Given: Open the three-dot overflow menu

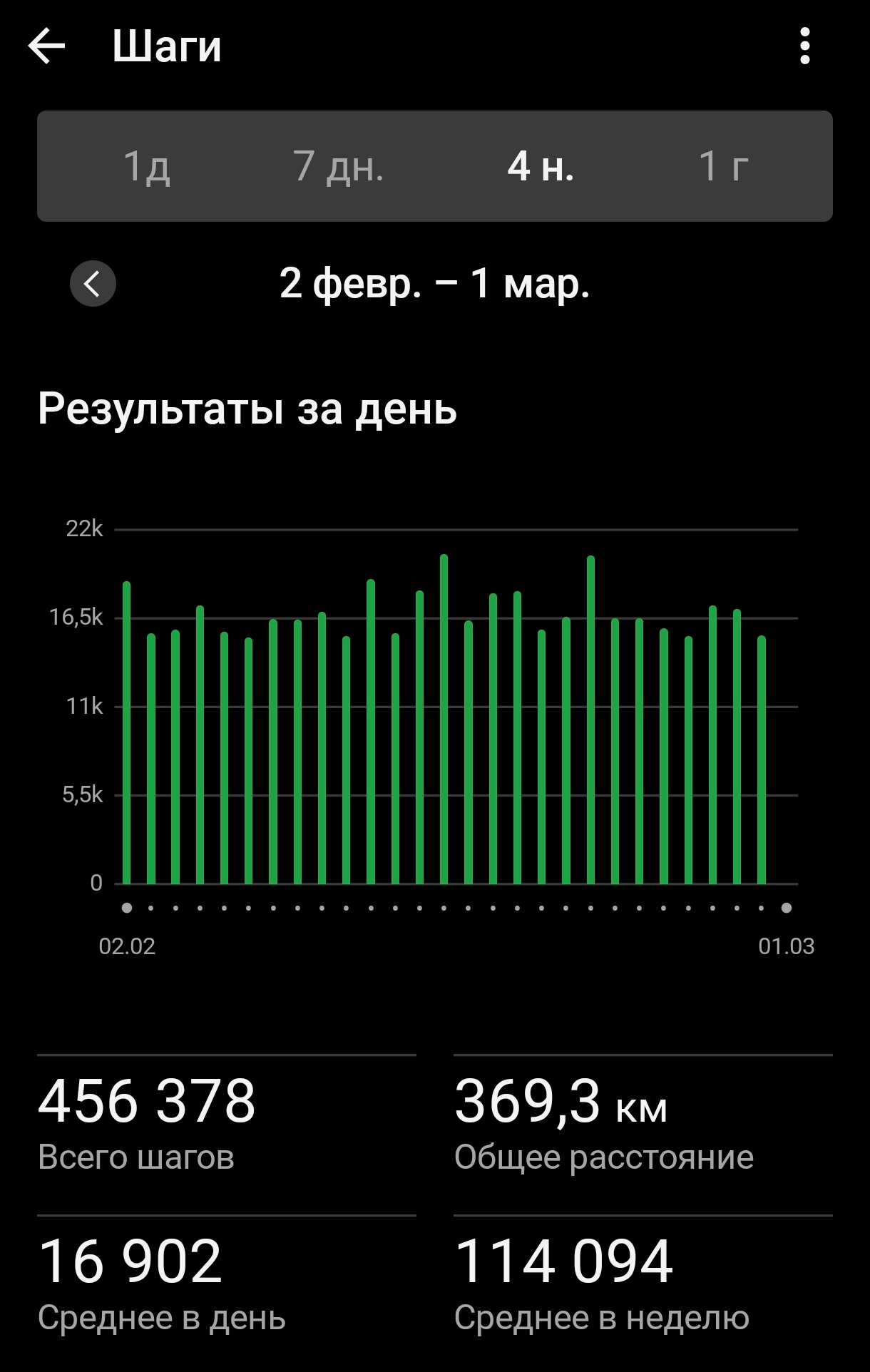Looking at the screenshot, I should 804,46.
